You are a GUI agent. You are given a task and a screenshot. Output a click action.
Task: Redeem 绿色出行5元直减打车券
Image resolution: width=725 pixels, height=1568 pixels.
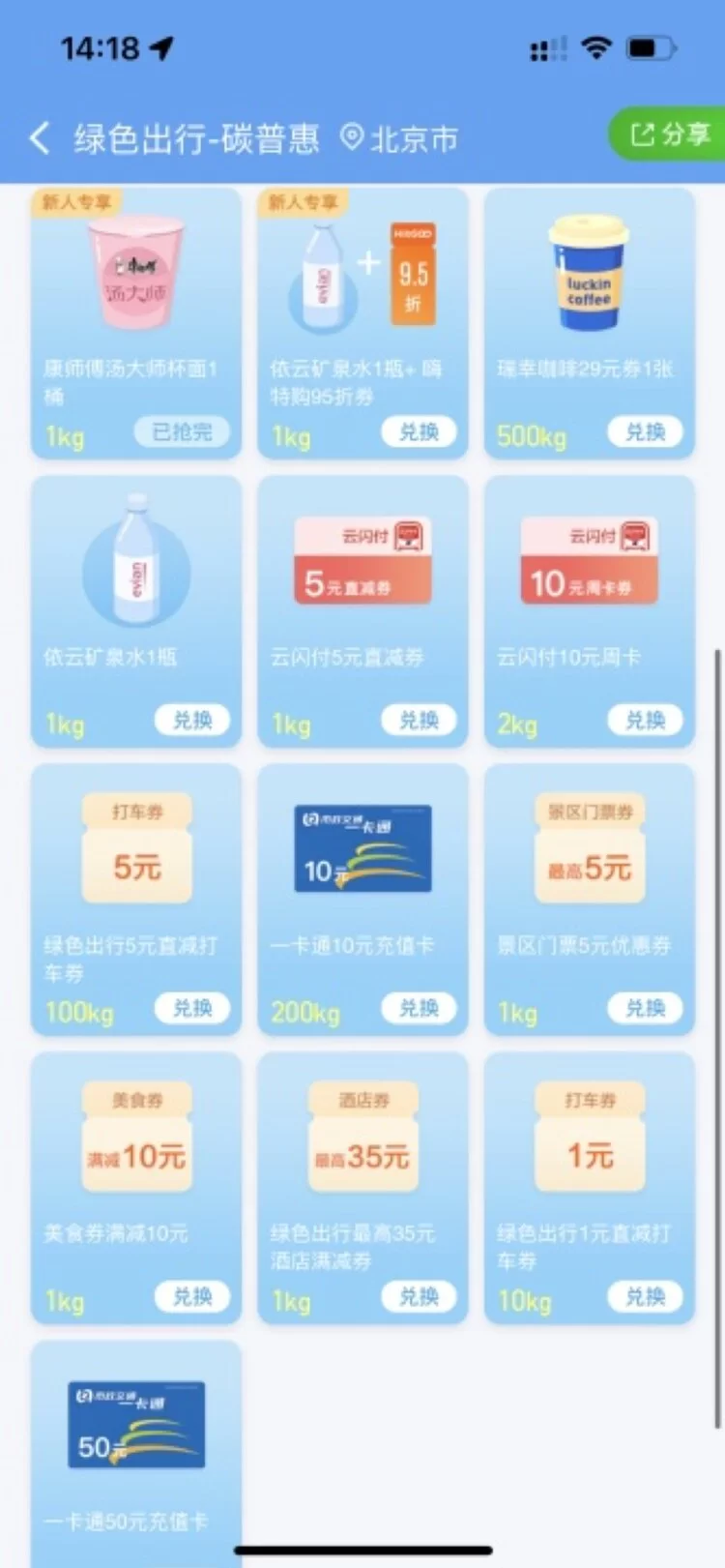(191, 1008)
